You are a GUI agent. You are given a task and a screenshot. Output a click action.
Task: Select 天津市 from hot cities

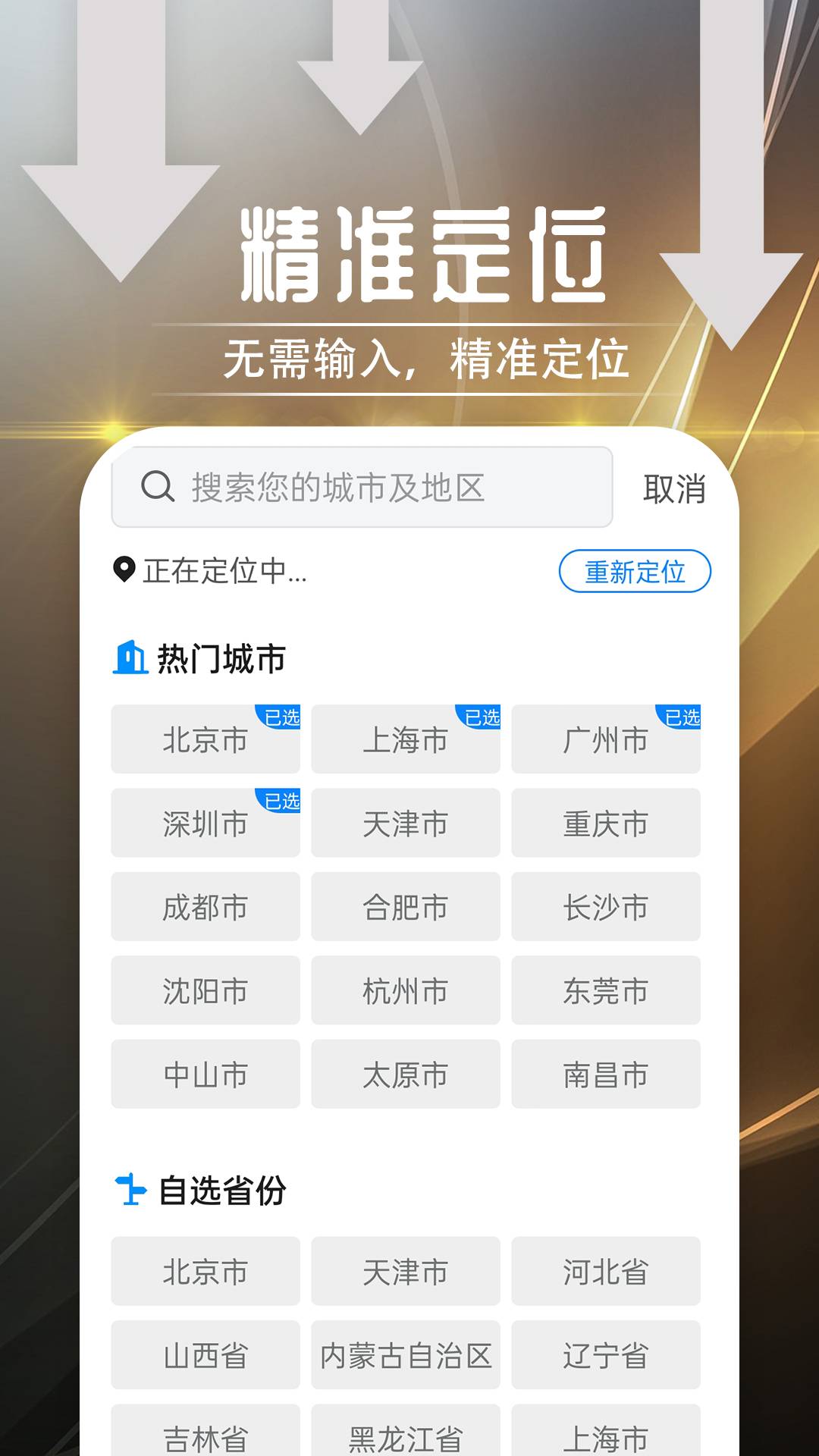[406, 825]
